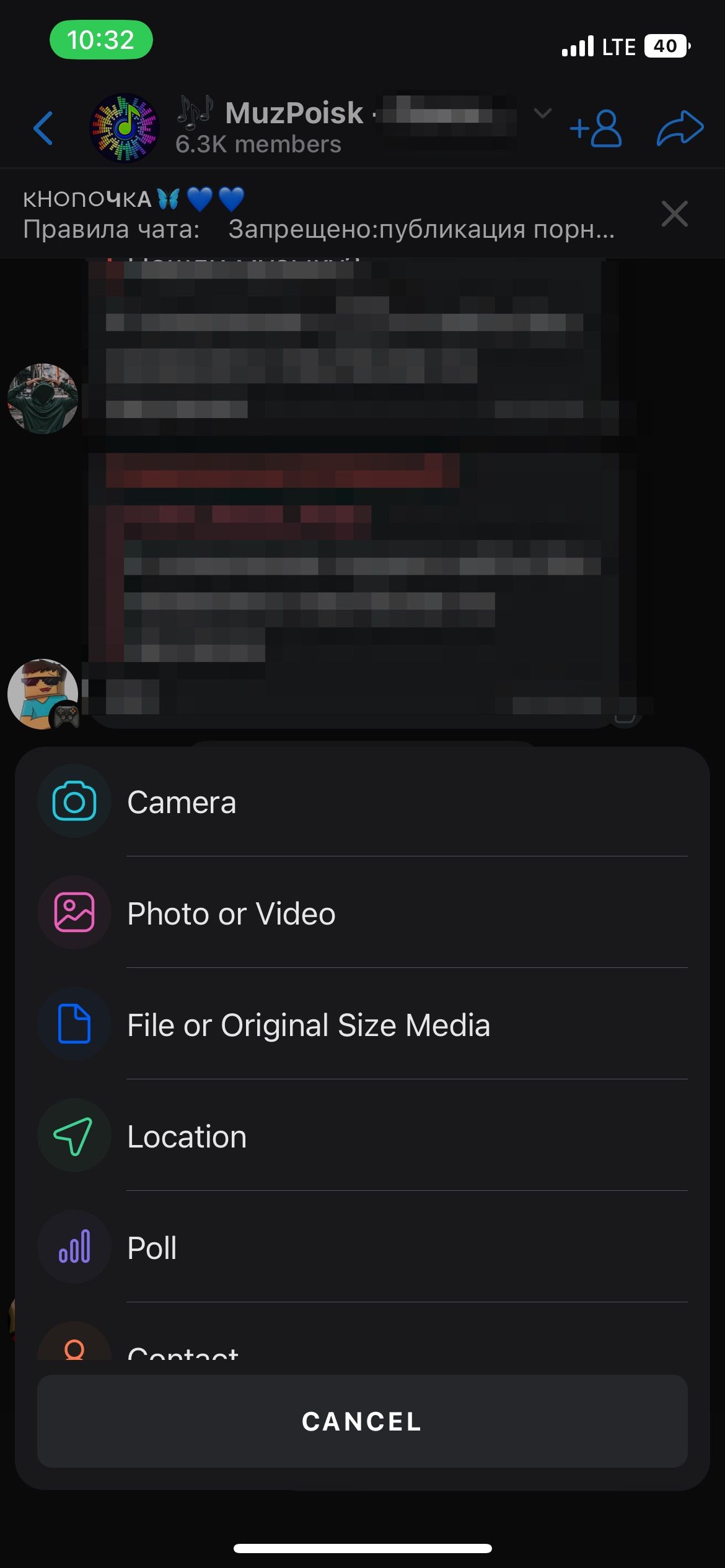Image resolution: width=725 pixels, height=1568 pixels.
Task: Create a Poll
Action: [362, 1247]
